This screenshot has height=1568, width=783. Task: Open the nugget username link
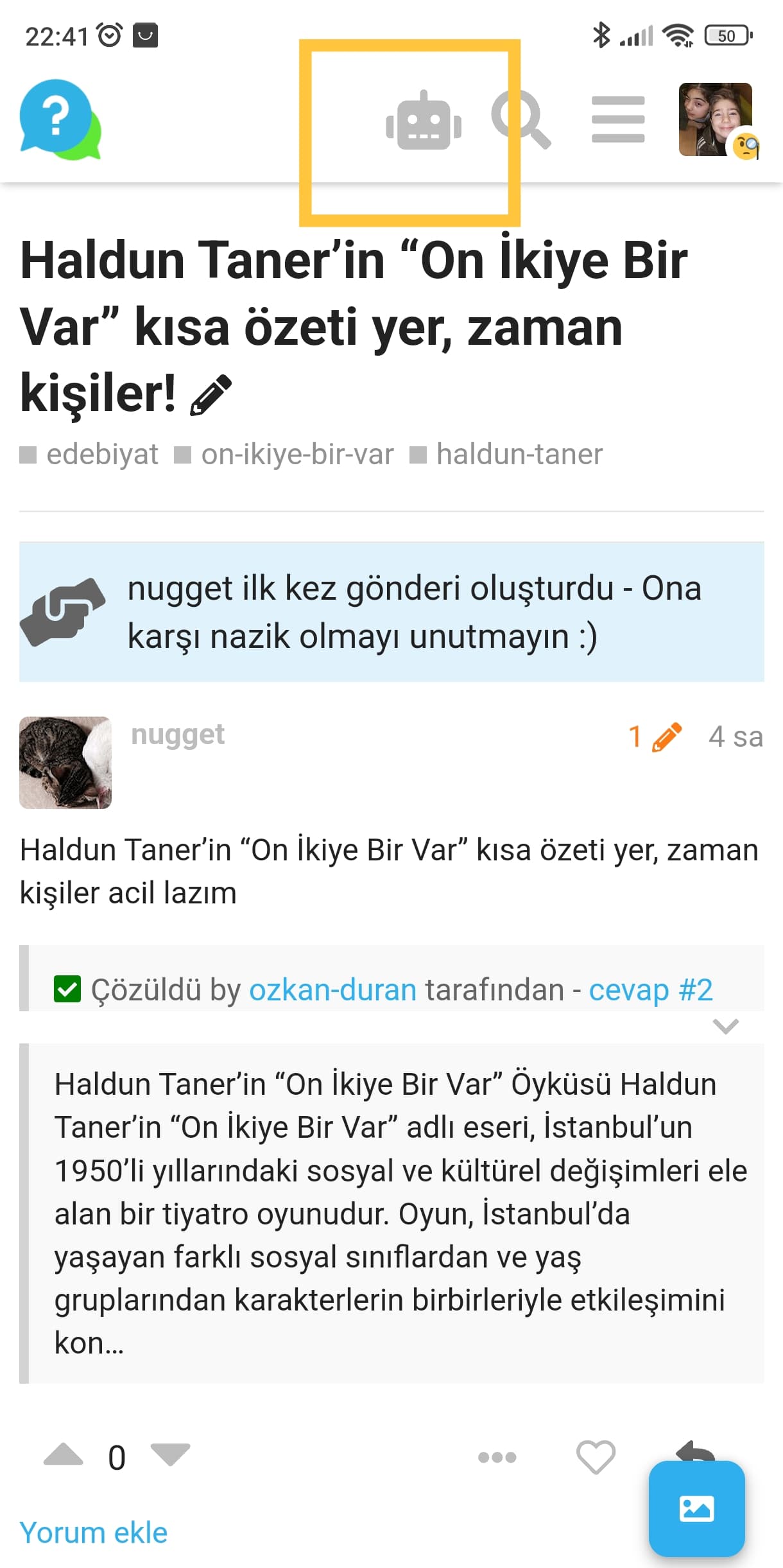click(x=178, y=735)
